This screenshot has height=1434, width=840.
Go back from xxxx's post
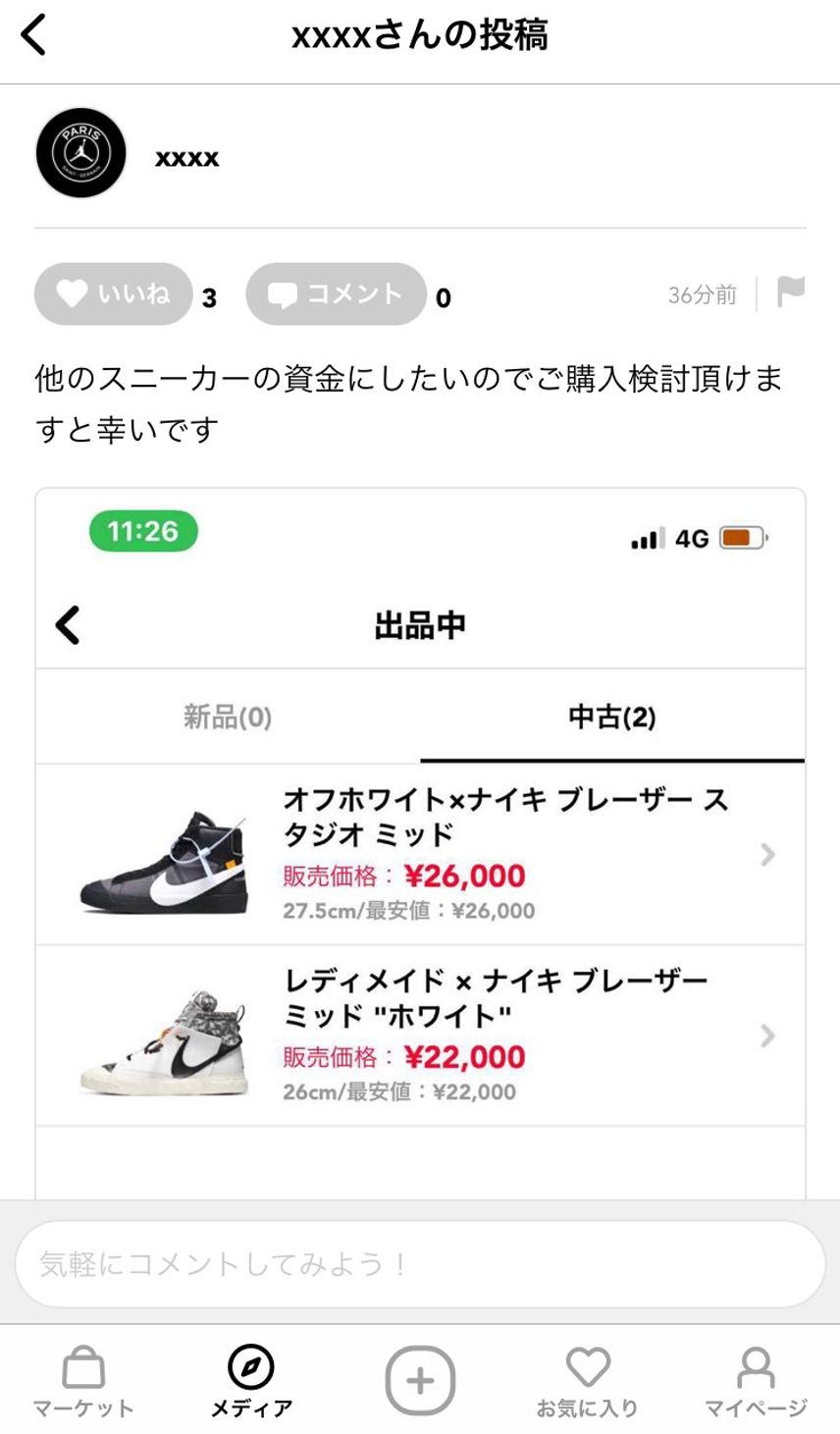tap(33, 35)
